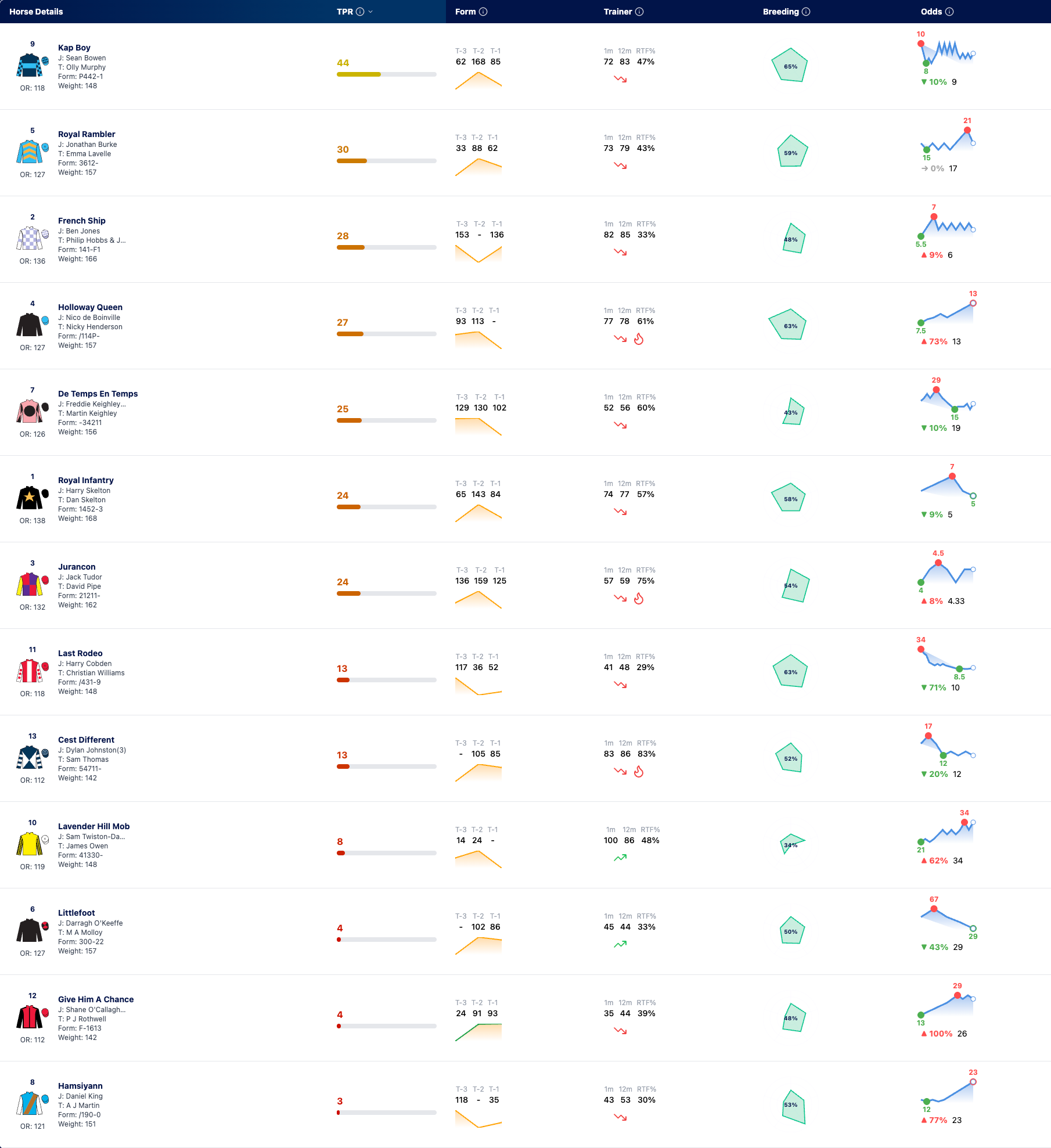Image resolution: width=1051 pixels, height=1148 pixels.
Task: Open De Temps En Temps details
Action: 525,412
